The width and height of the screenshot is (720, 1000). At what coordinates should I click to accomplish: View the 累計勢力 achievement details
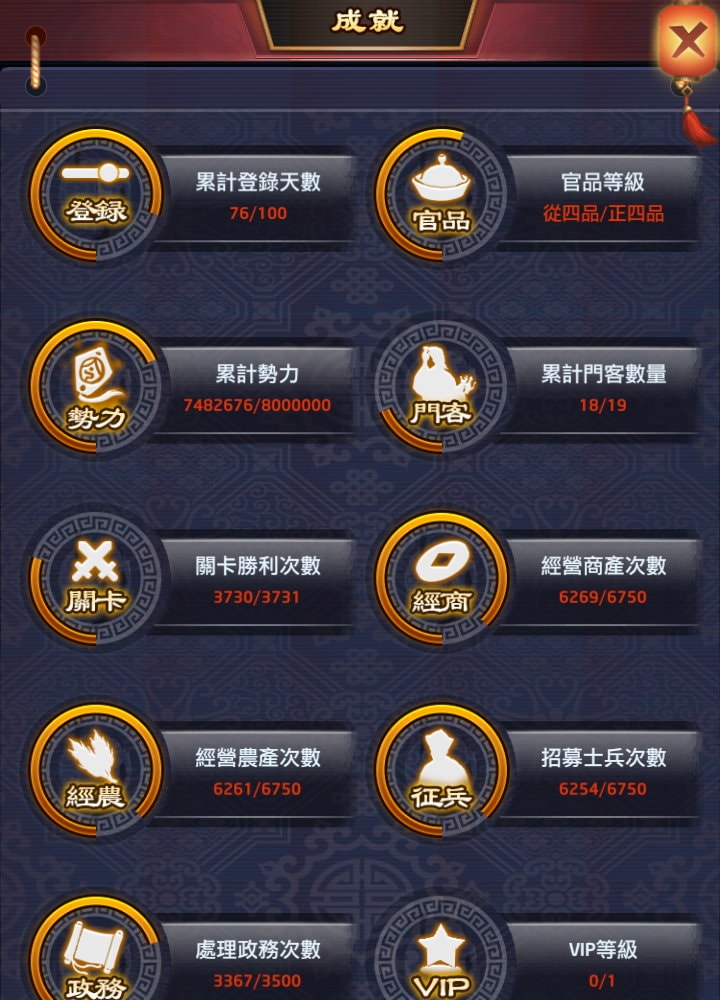[x=257, y=388]
